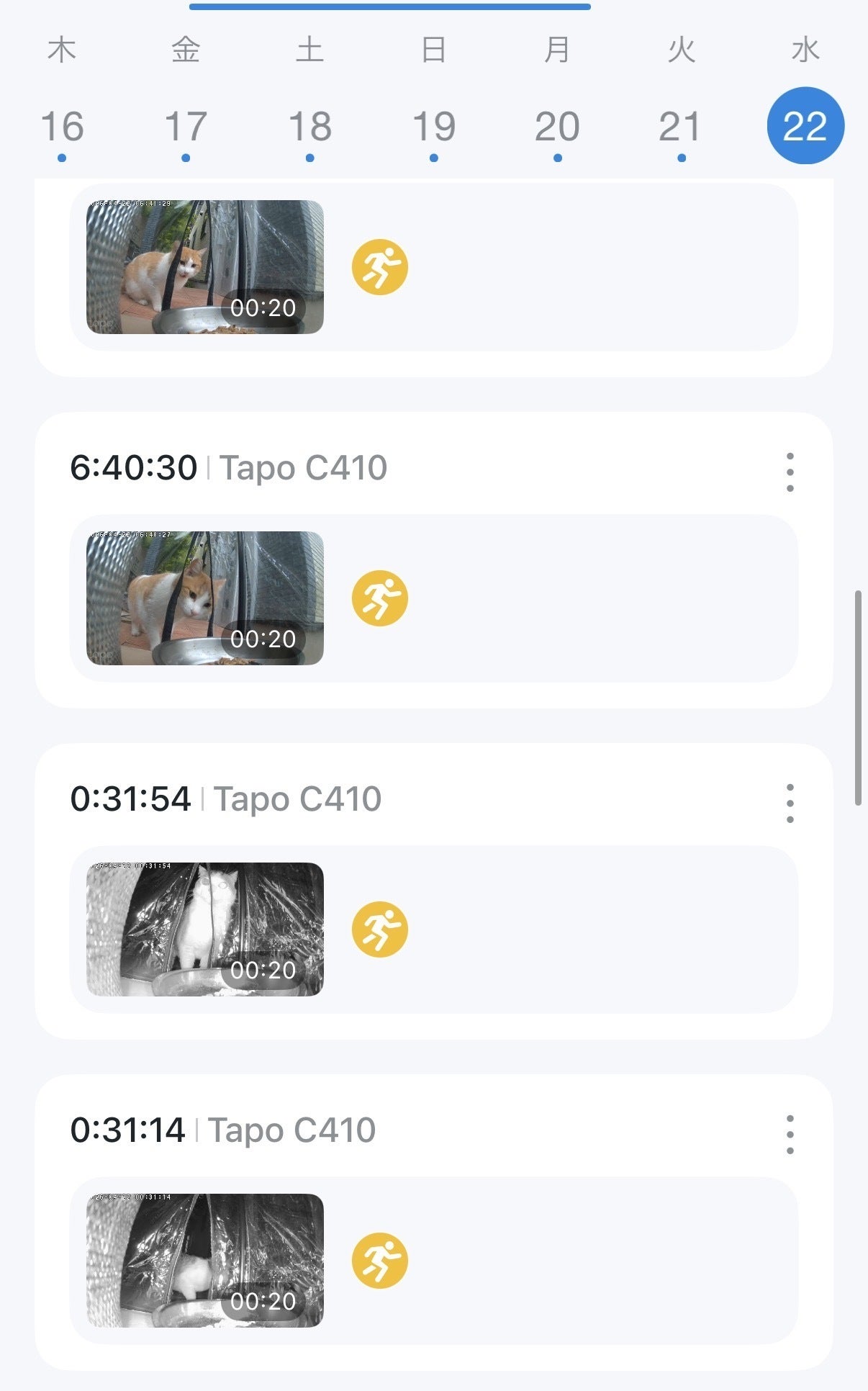The image size is (868, 1391).
Task: Choose the 18th on the week strip
Action: coord(309,127)
